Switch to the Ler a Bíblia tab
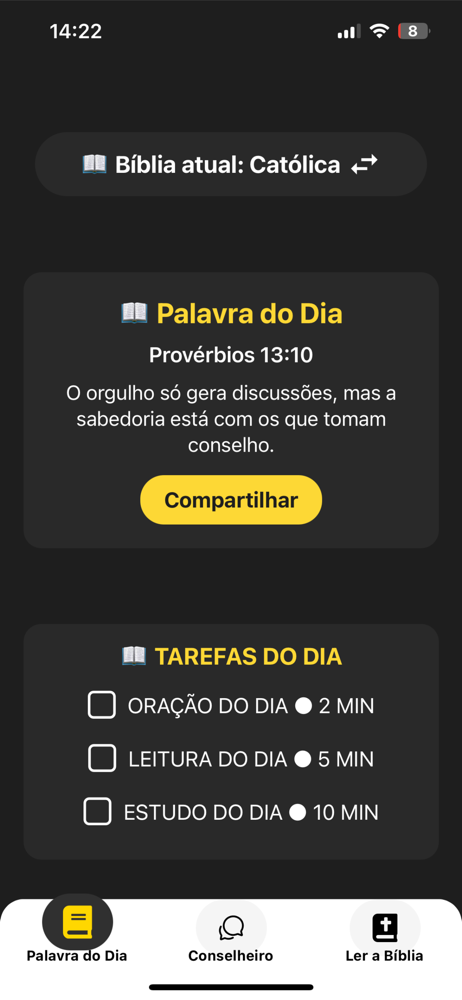This screenshot has width=462, height=1000. pos(385,935)
